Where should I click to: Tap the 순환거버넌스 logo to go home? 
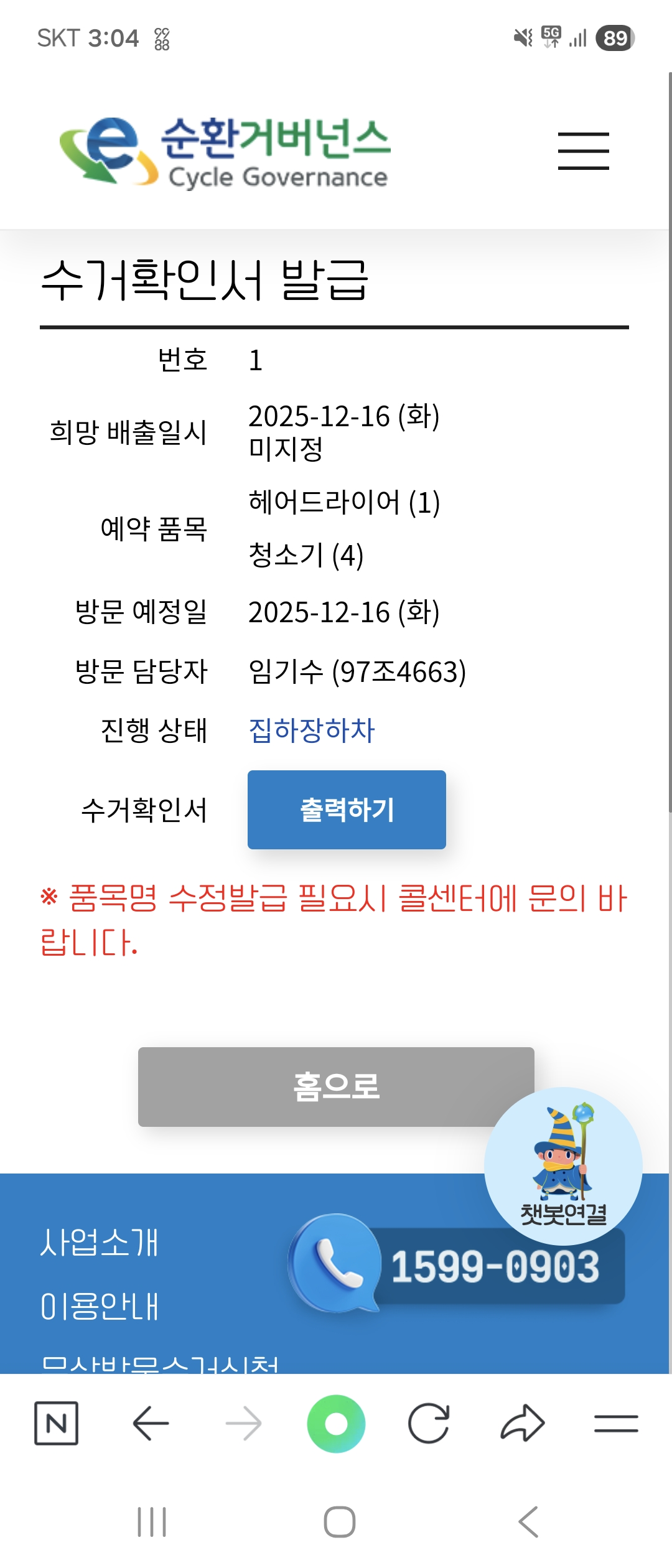(x=225, y=152)
